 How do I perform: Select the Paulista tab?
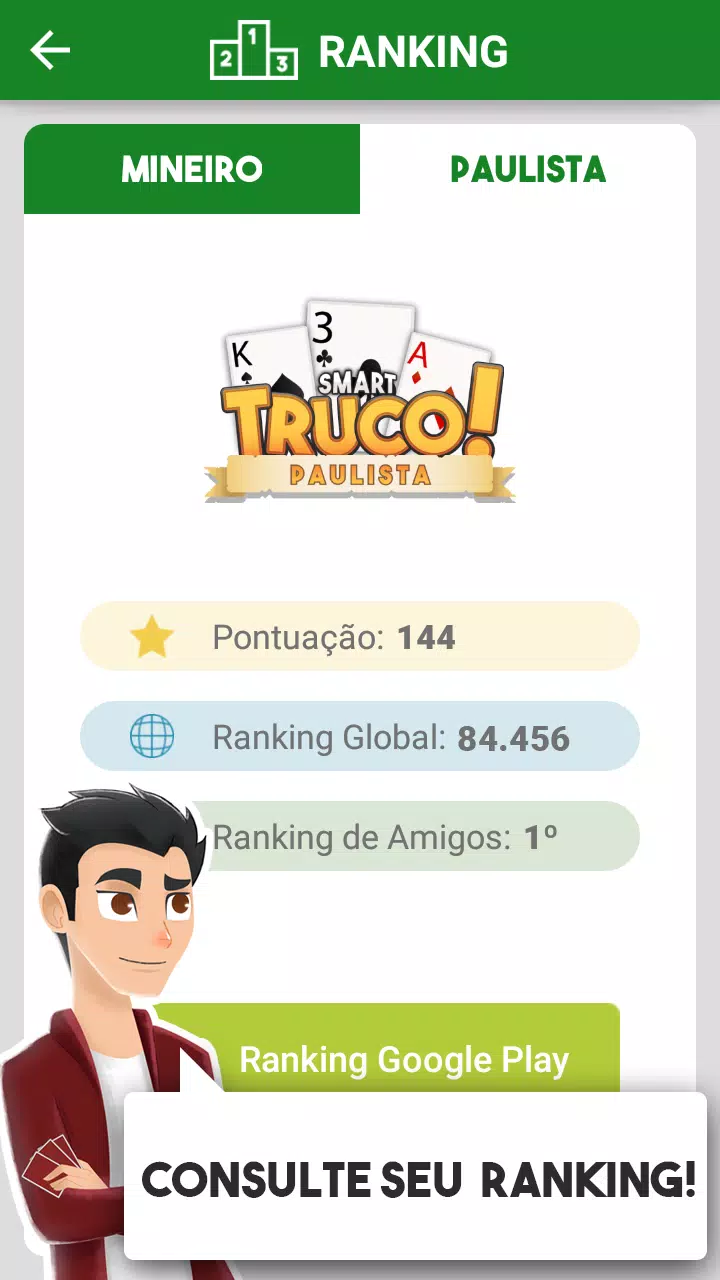[528, 169]
